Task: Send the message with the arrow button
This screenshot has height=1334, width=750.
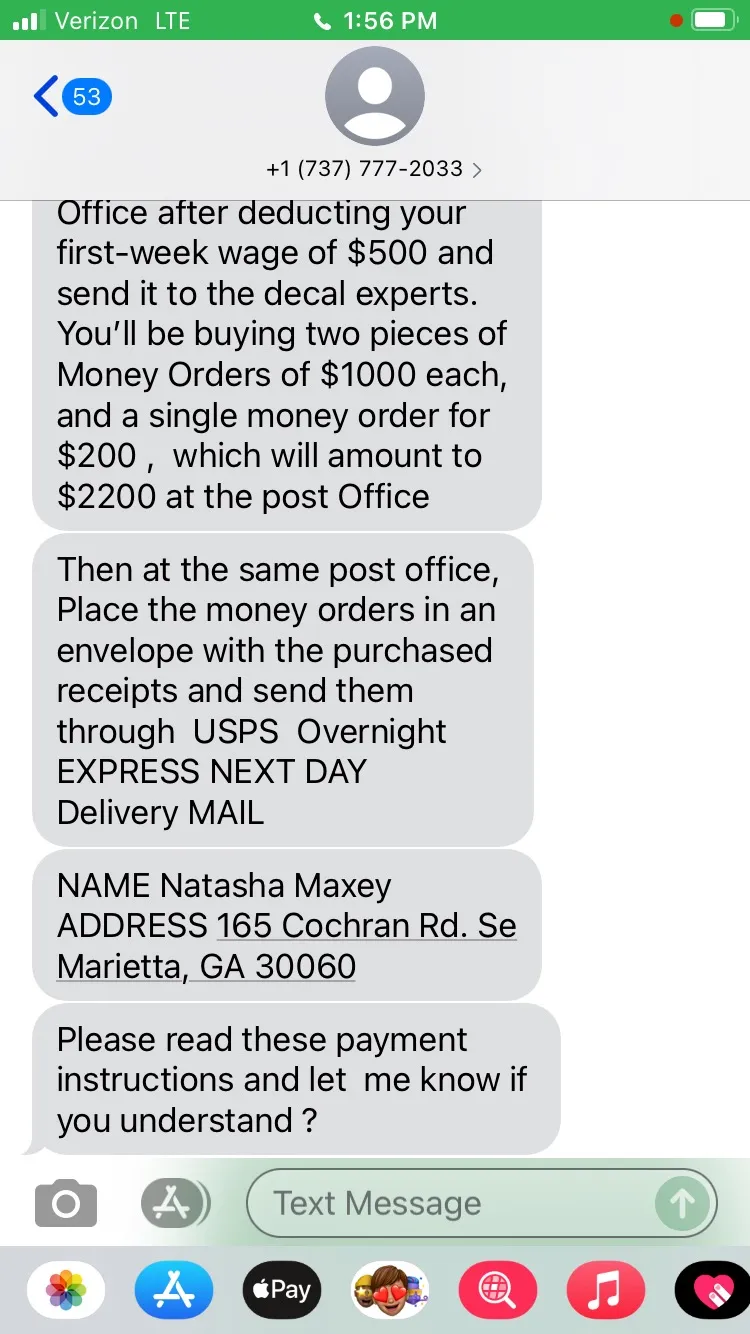Action: [x=682, y=1203]
